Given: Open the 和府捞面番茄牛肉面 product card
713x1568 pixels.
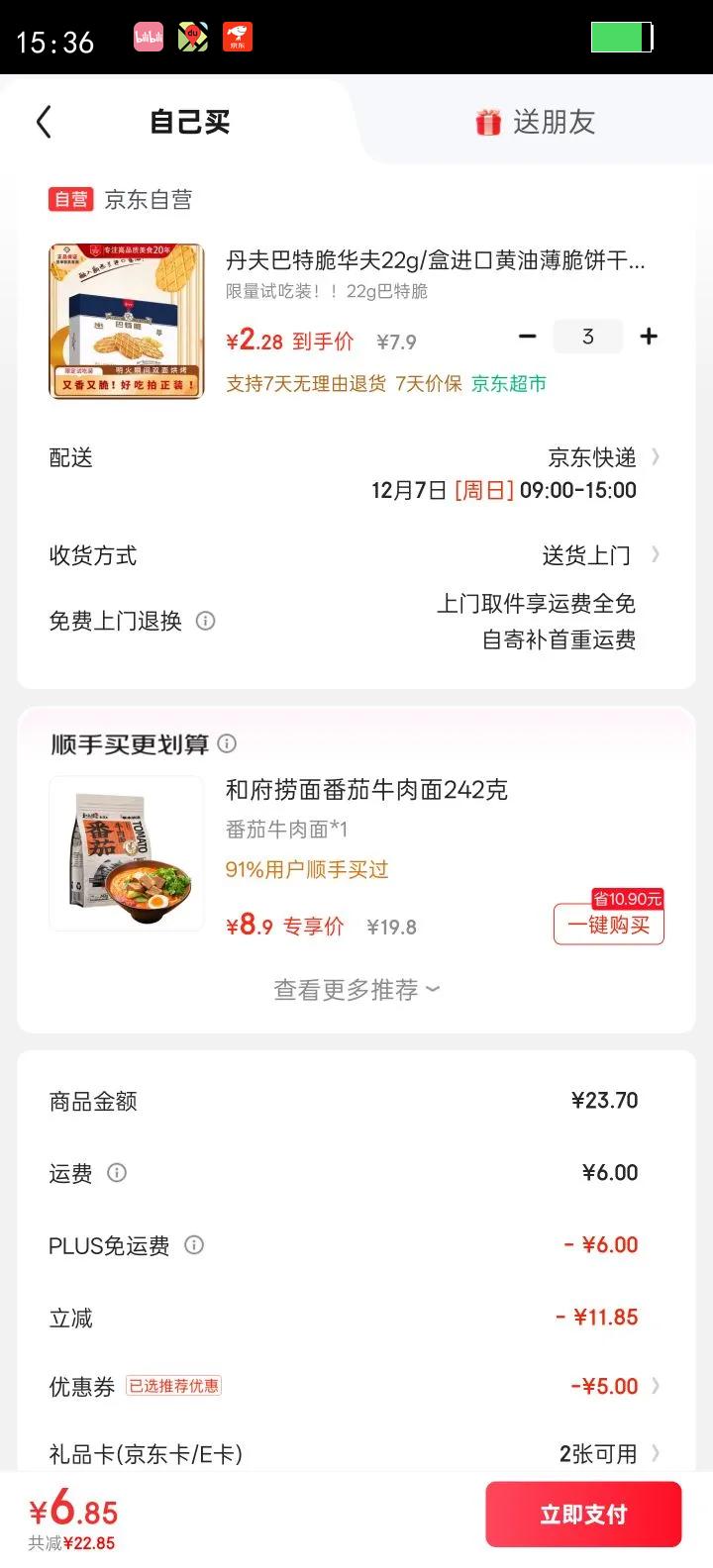Looking at the screenshot, I should [x=366, y=789].
